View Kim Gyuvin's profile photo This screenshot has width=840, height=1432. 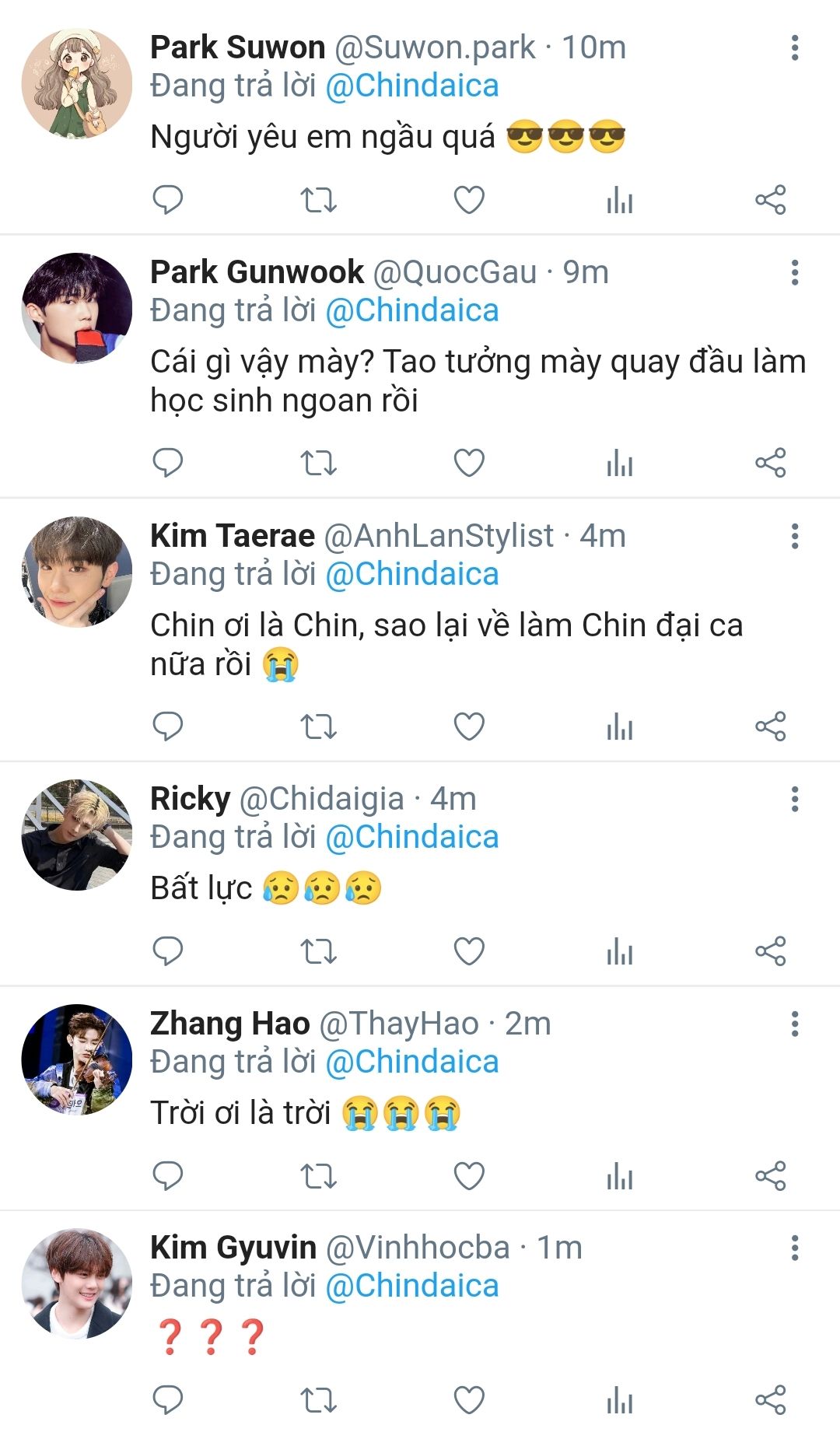[x=76, y=1284]
